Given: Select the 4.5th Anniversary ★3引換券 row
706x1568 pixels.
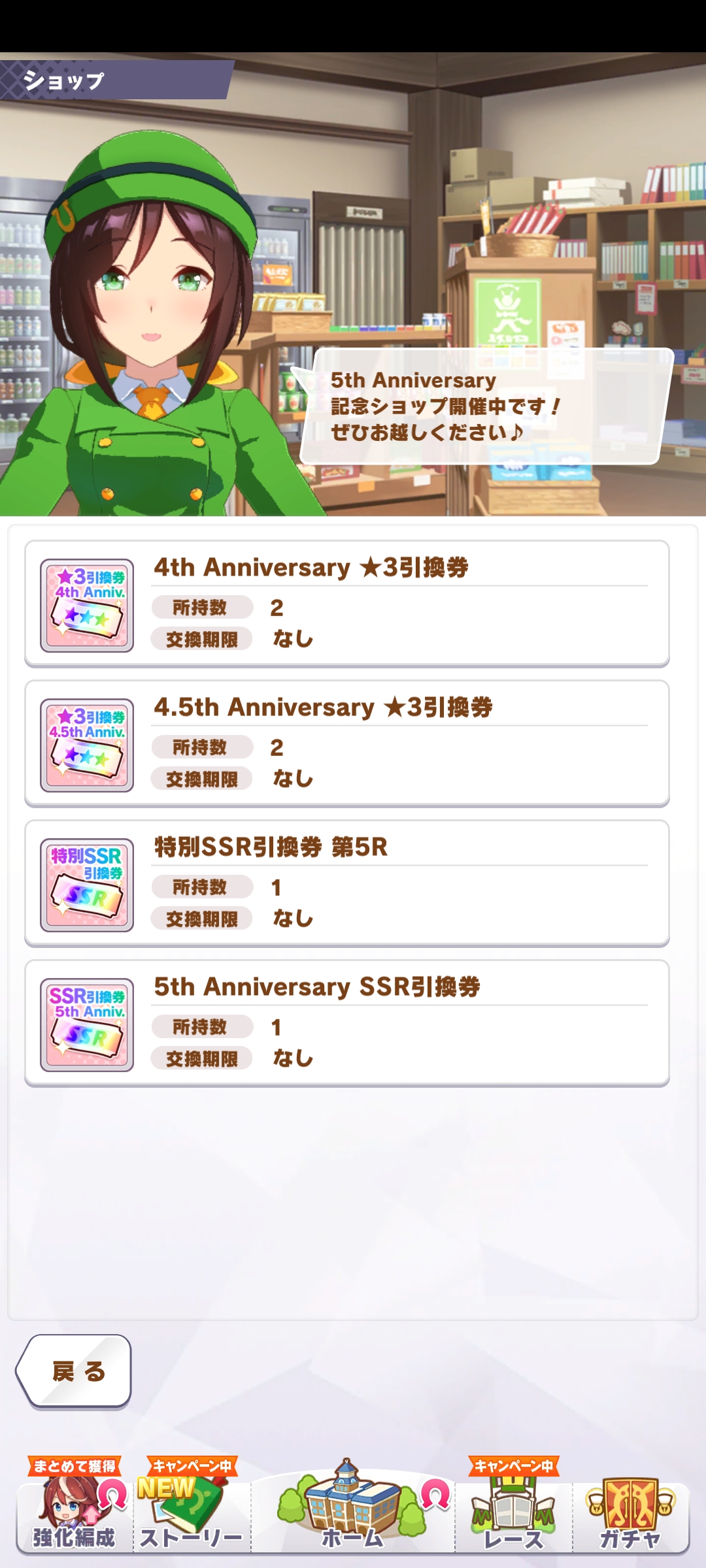Looking at the screenshot, I should pyautogui.click(x=346, y=743).
